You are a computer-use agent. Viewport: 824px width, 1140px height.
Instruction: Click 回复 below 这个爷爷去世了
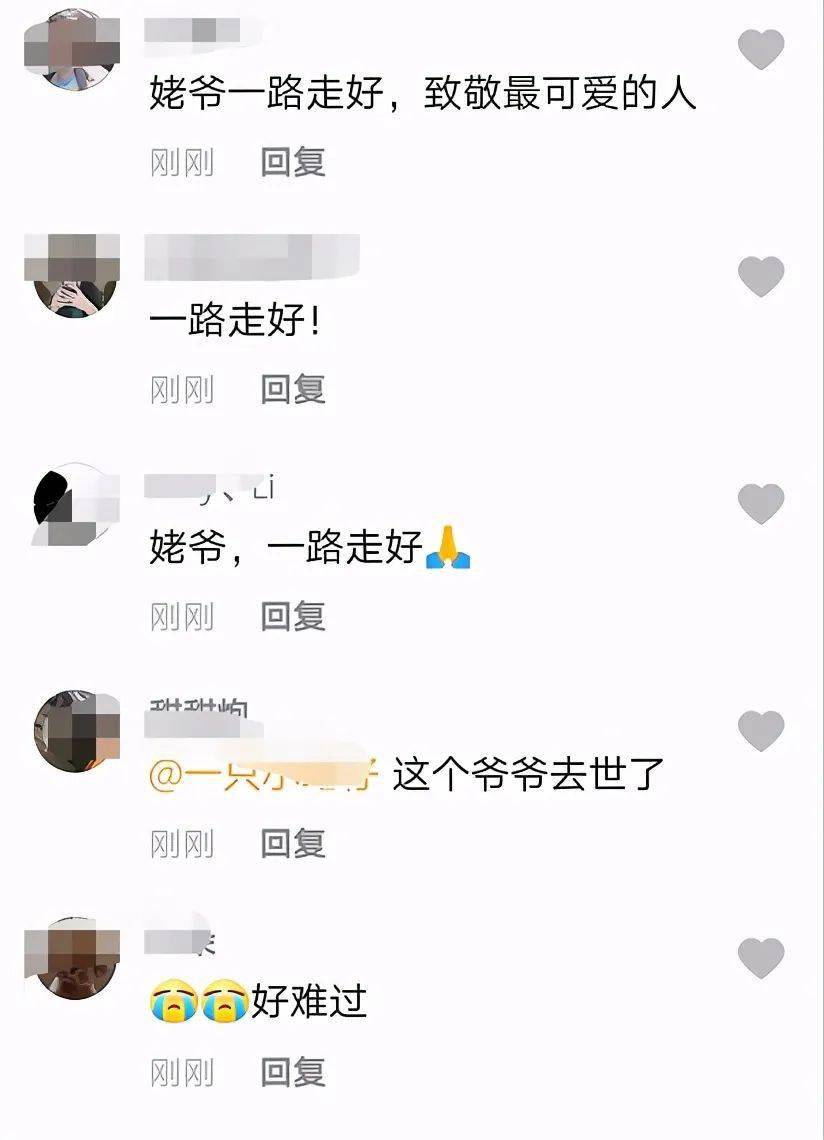[295, 843]
